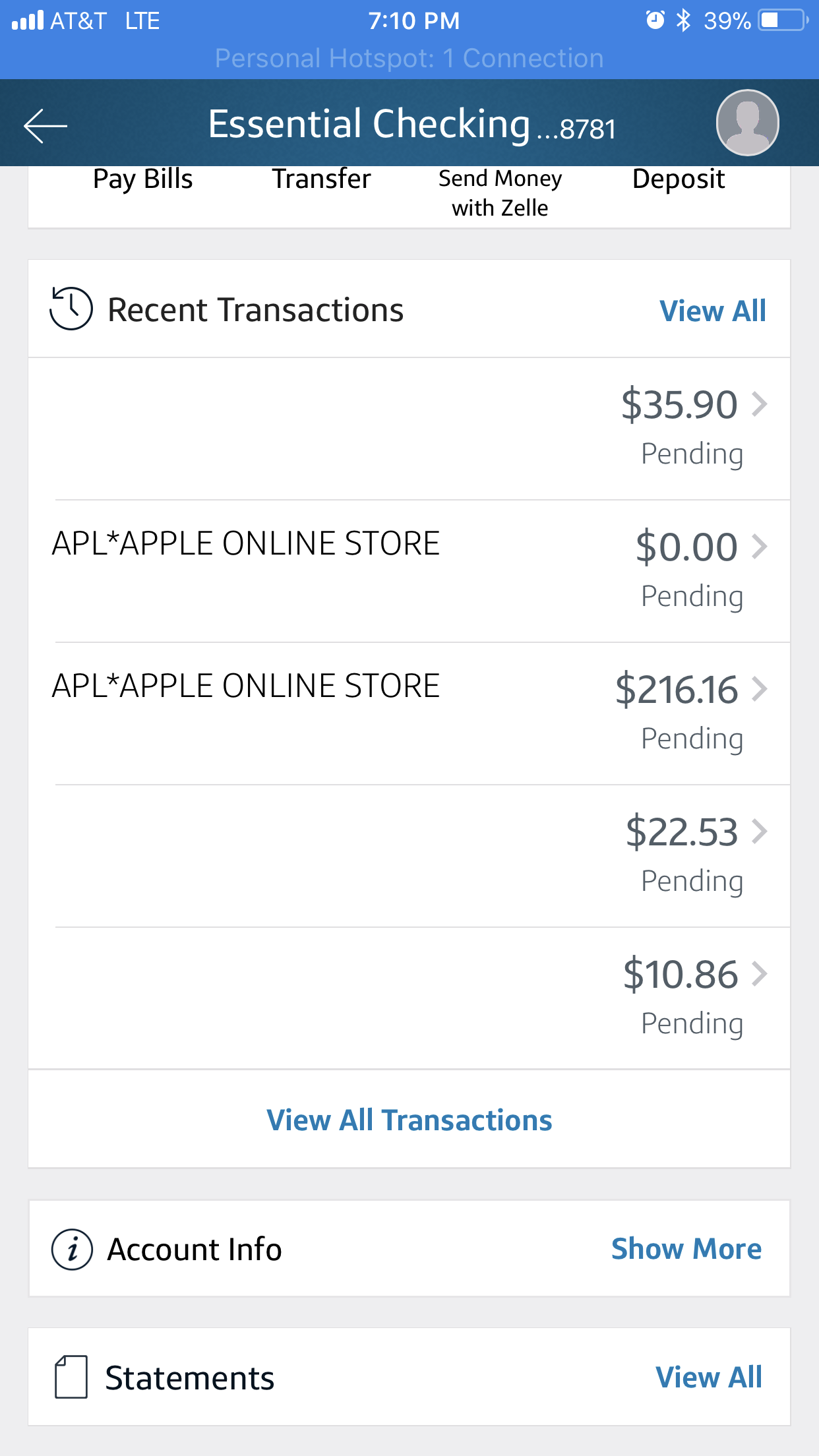
Task: Open Deposit
Action: point(679,179)
